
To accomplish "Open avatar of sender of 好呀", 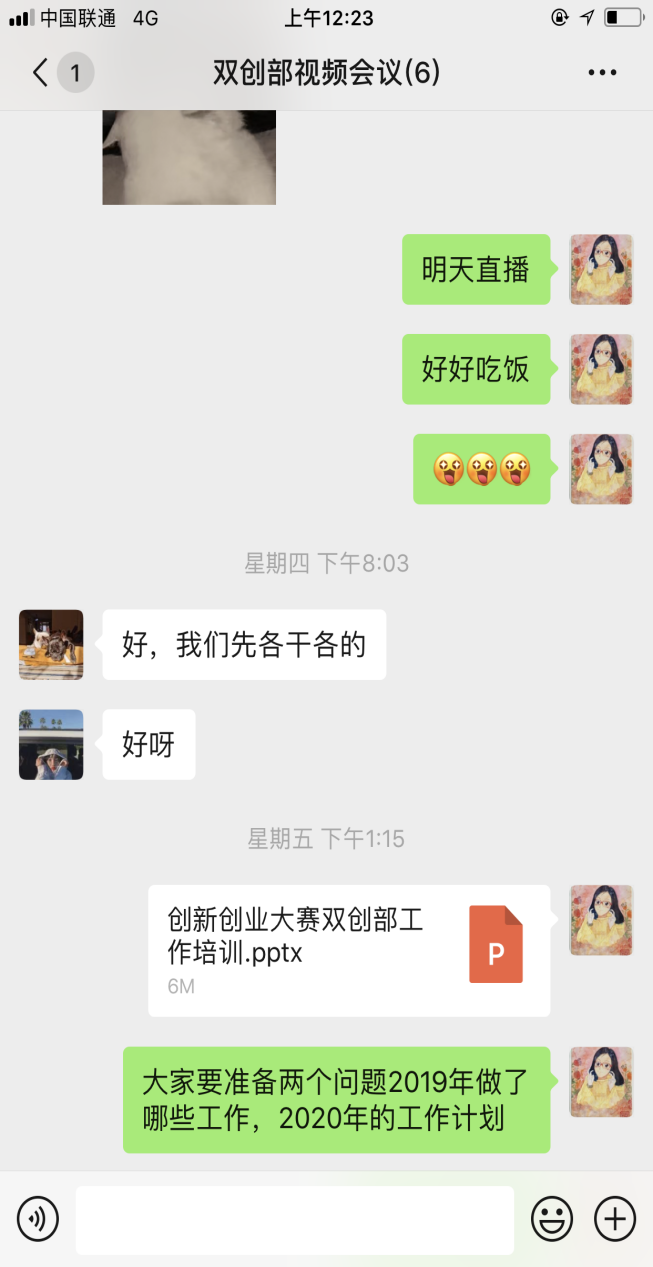I will coord(51,745).
